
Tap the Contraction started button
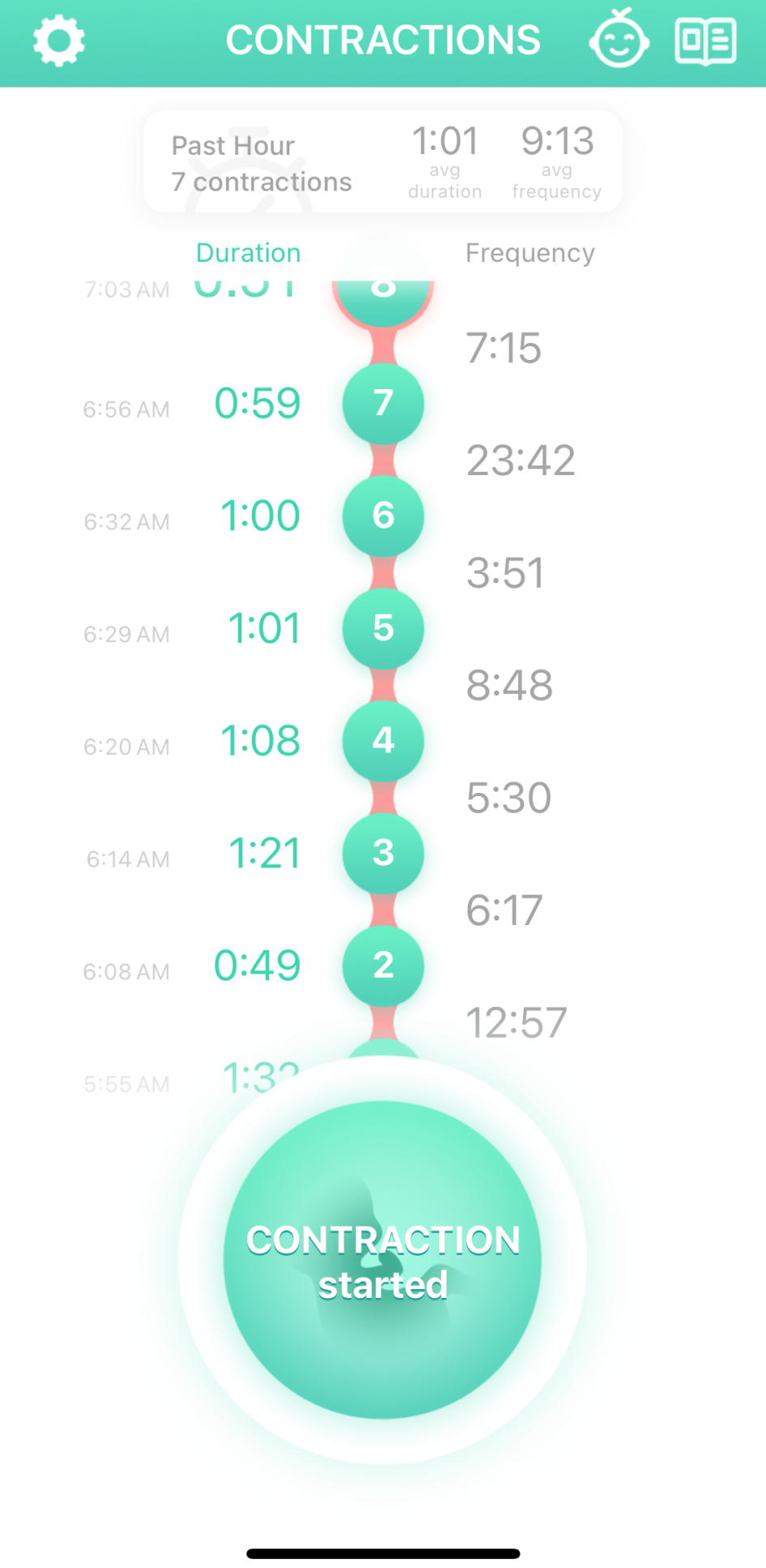(x=383, y=1260)
